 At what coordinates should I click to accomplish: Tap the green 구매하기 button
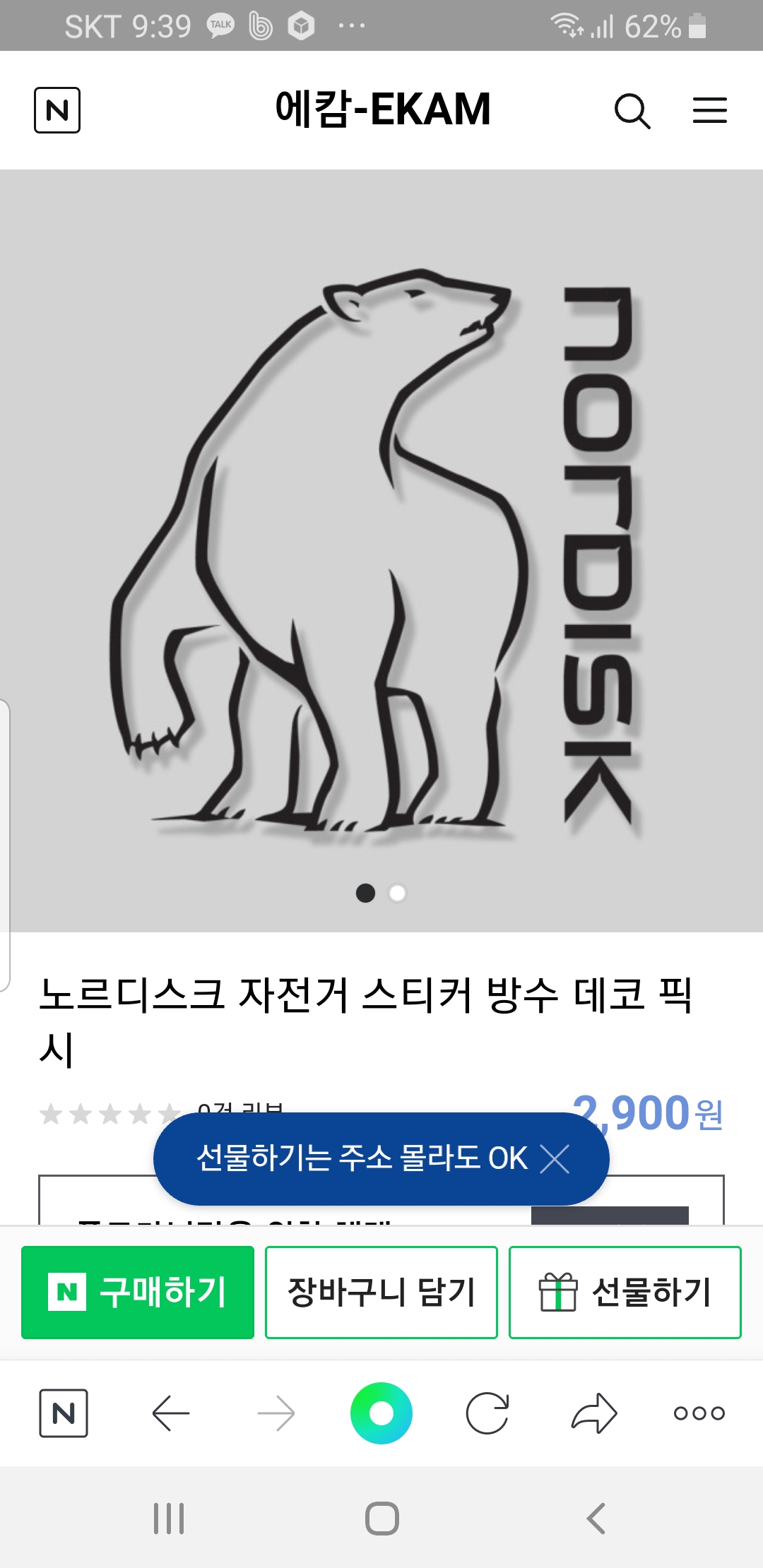(138, 1293)
